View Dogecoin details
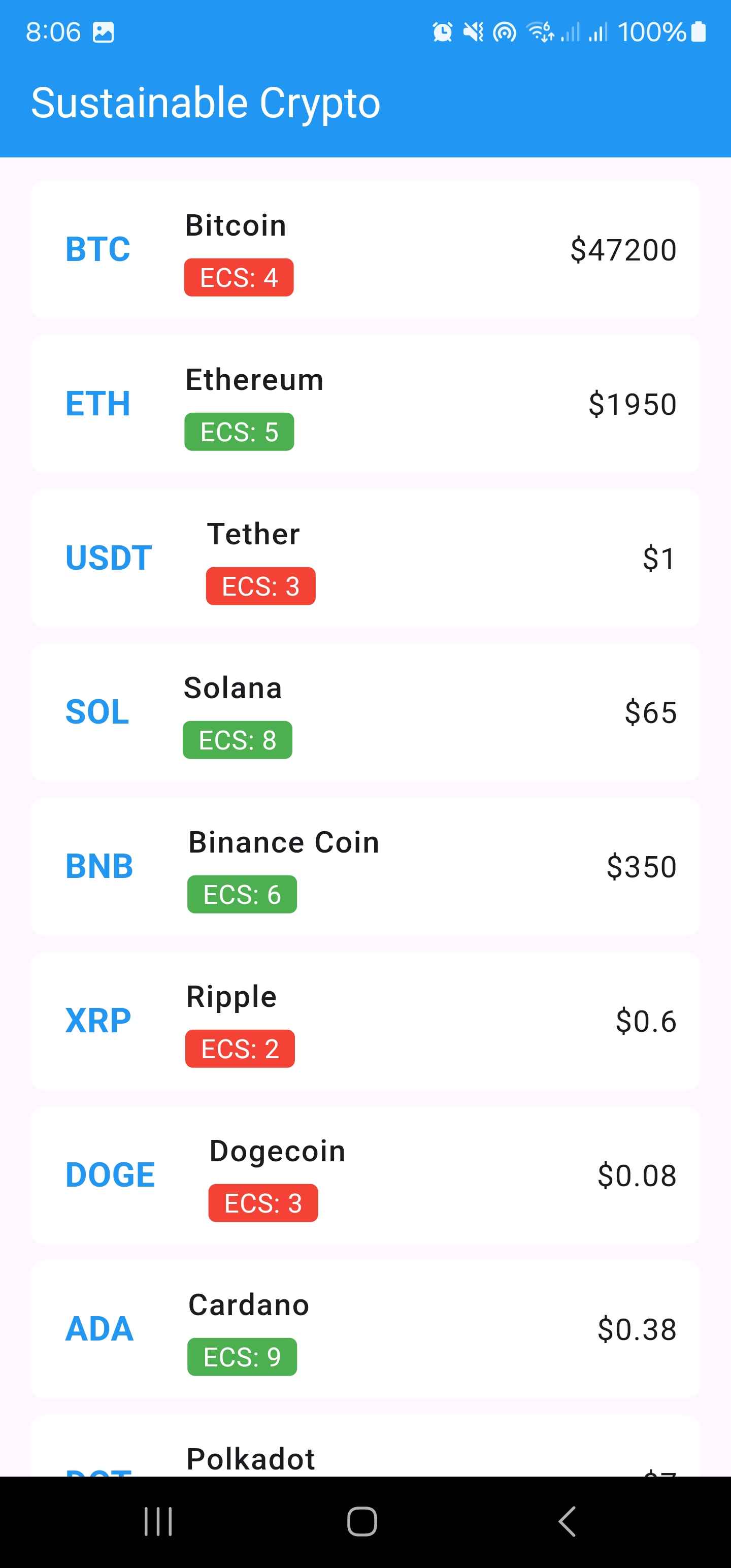This screenshot has width=731, height=1568. tap(365, 1175)
